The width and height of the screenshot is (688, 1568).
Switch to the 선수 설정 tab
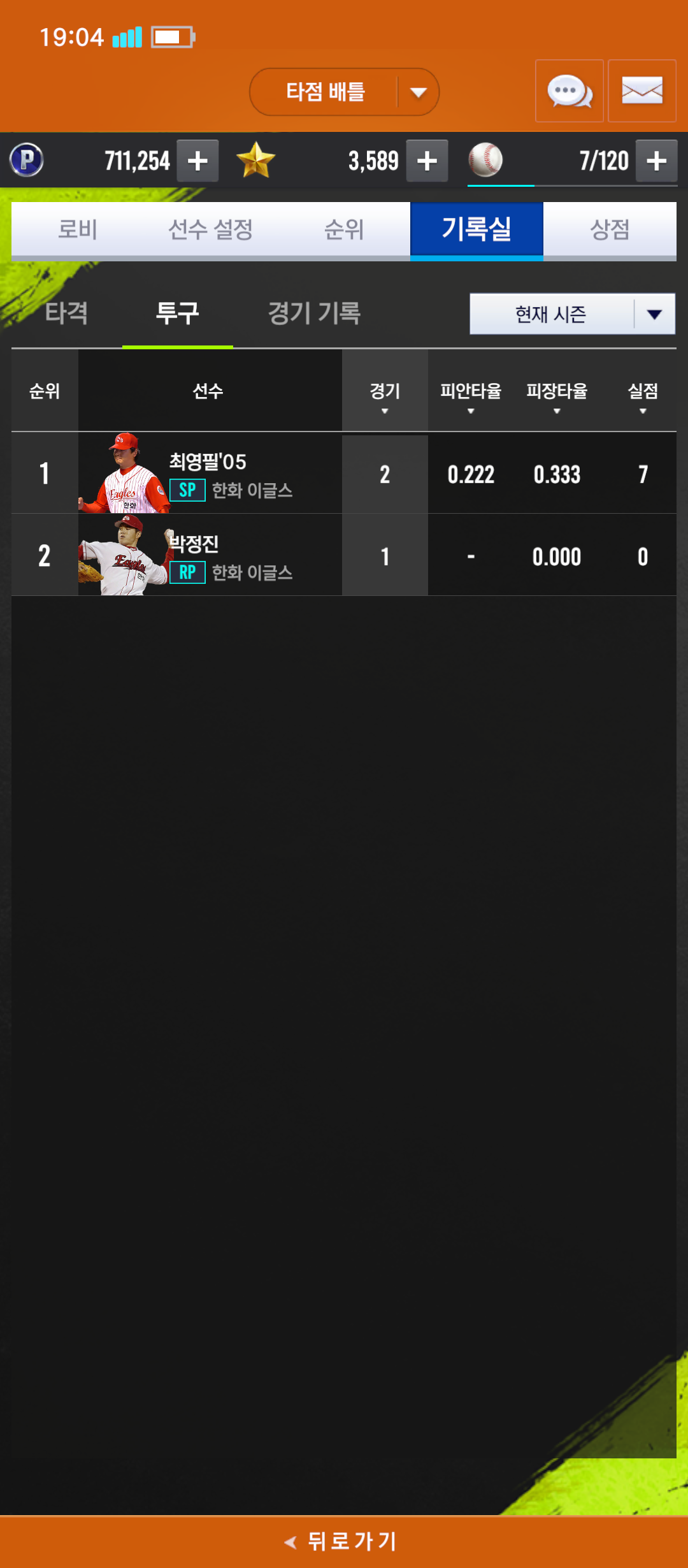pos(210,229)
